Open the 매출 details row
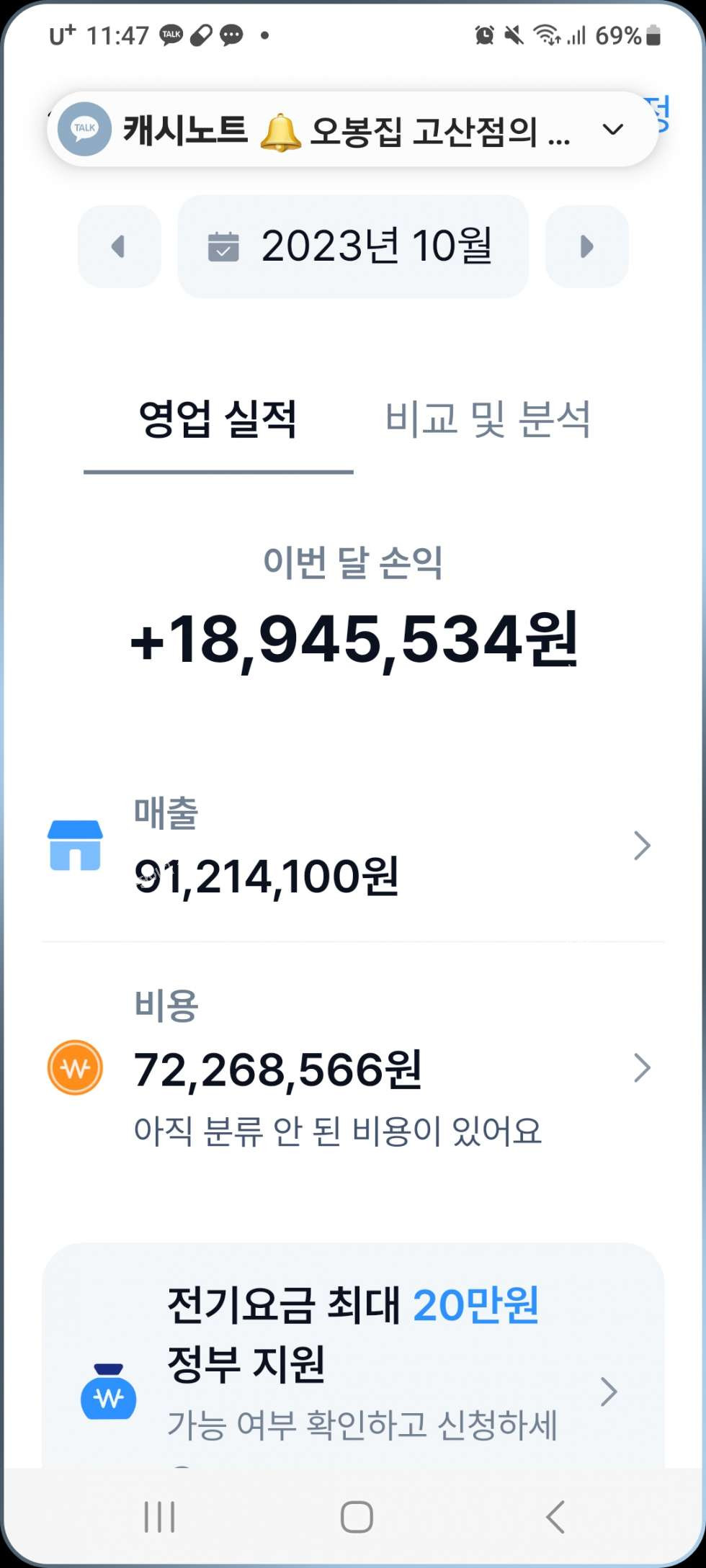This screenshot has width=706, height=1568. [x=353, y=846]
